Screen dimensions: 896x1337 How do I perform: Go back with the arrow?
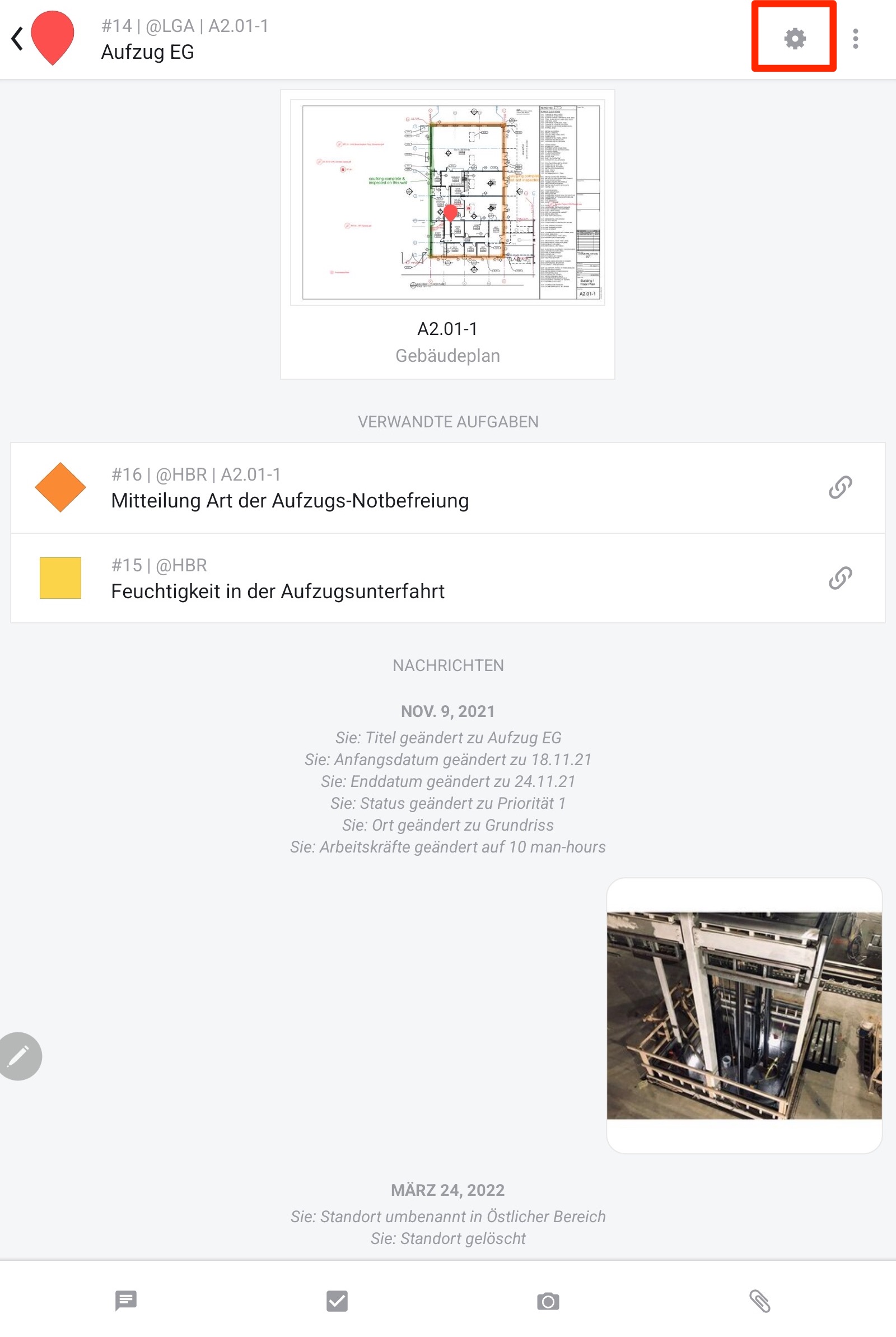click(17, 39)
